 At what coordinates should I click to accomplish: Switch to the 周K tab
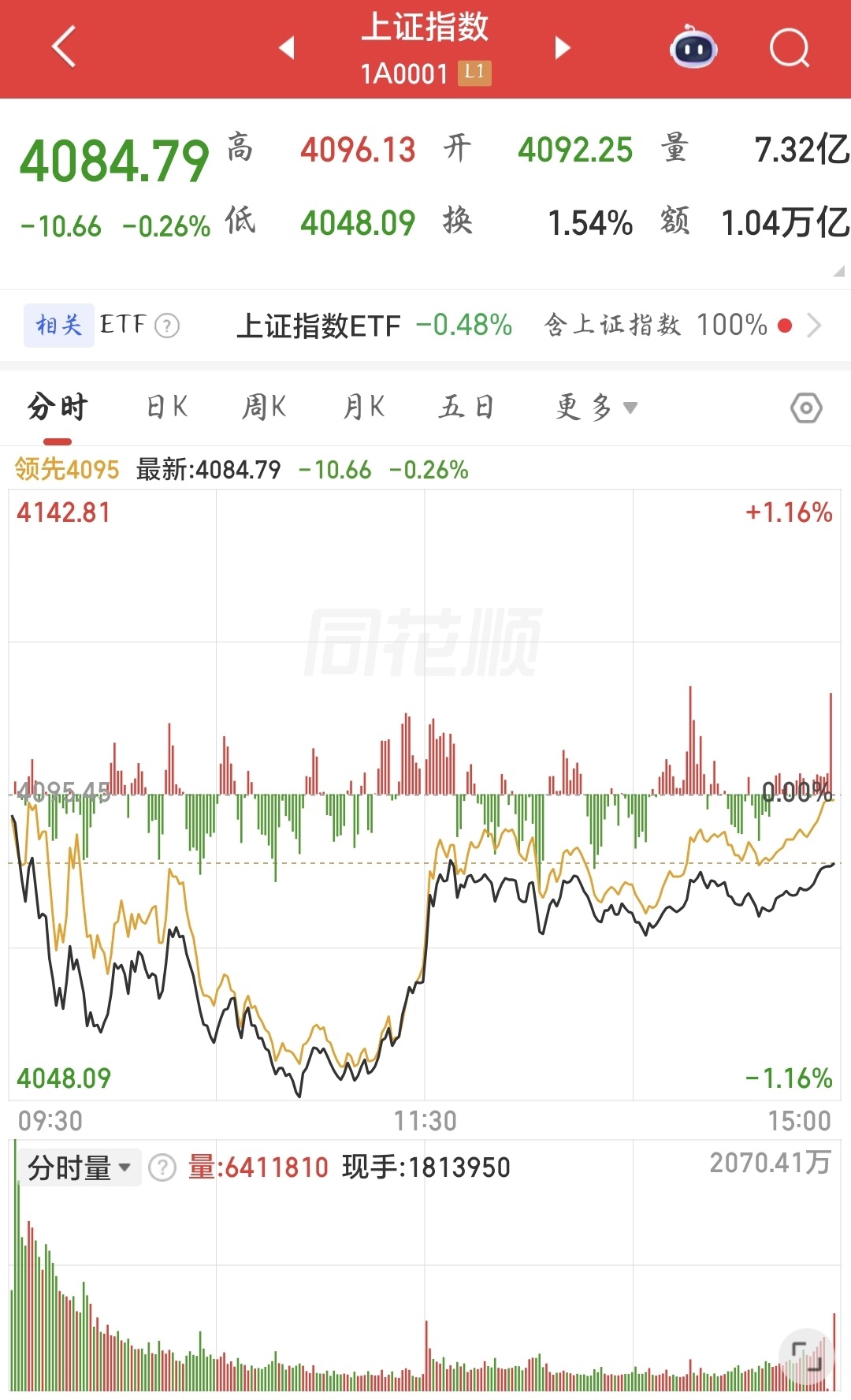tap(264, 408)
